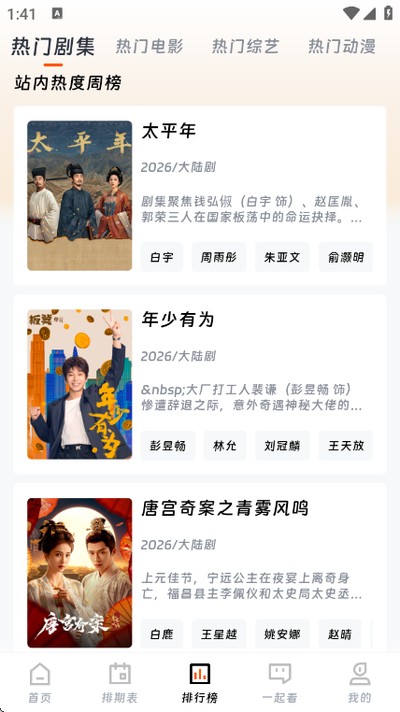Tap the 白宇 actor chip
The height and width of the screenshot is (712, 400).
pyautogui.click(x=162, y=257)
